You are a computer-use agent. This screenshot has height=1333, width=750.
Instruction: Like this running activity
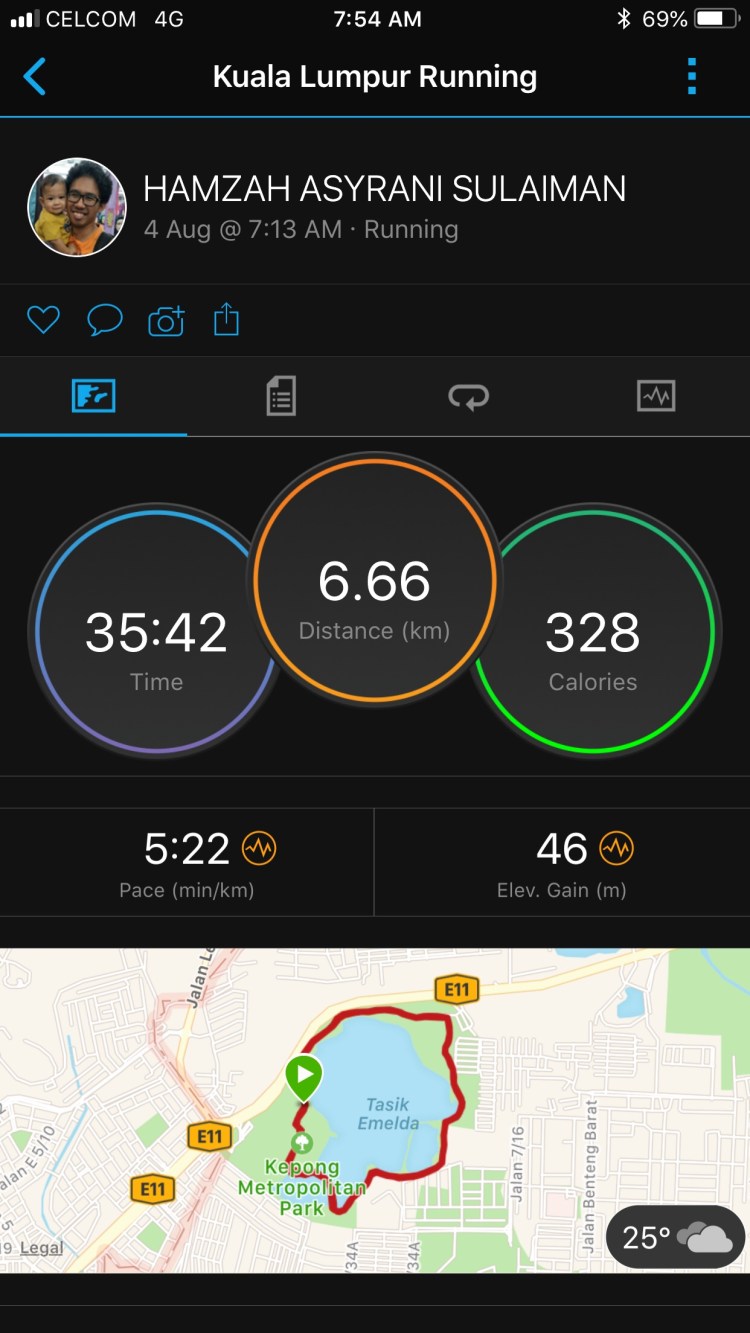click(x=43, y=320)
